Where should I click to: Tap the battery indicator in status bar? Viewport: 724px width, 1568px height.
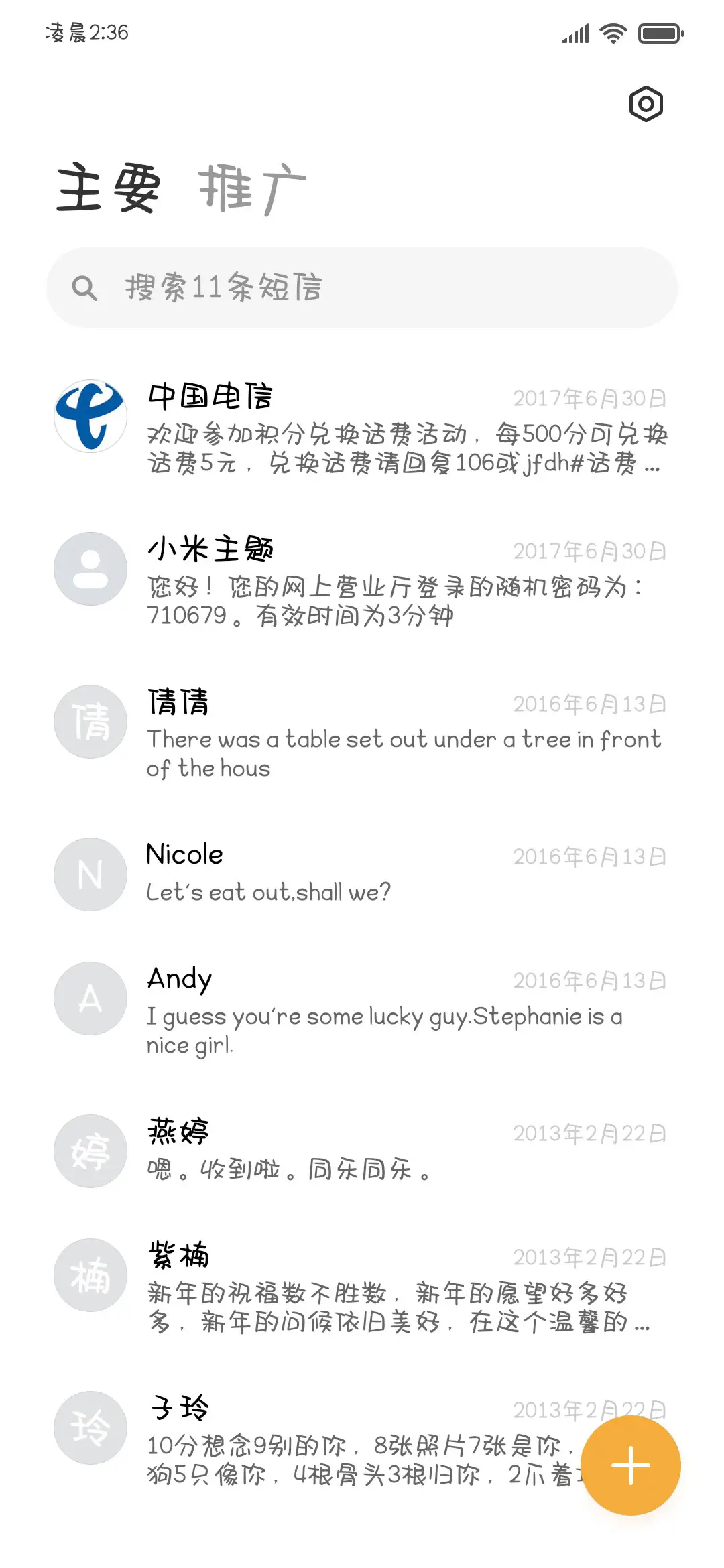(x=660, y=32)
